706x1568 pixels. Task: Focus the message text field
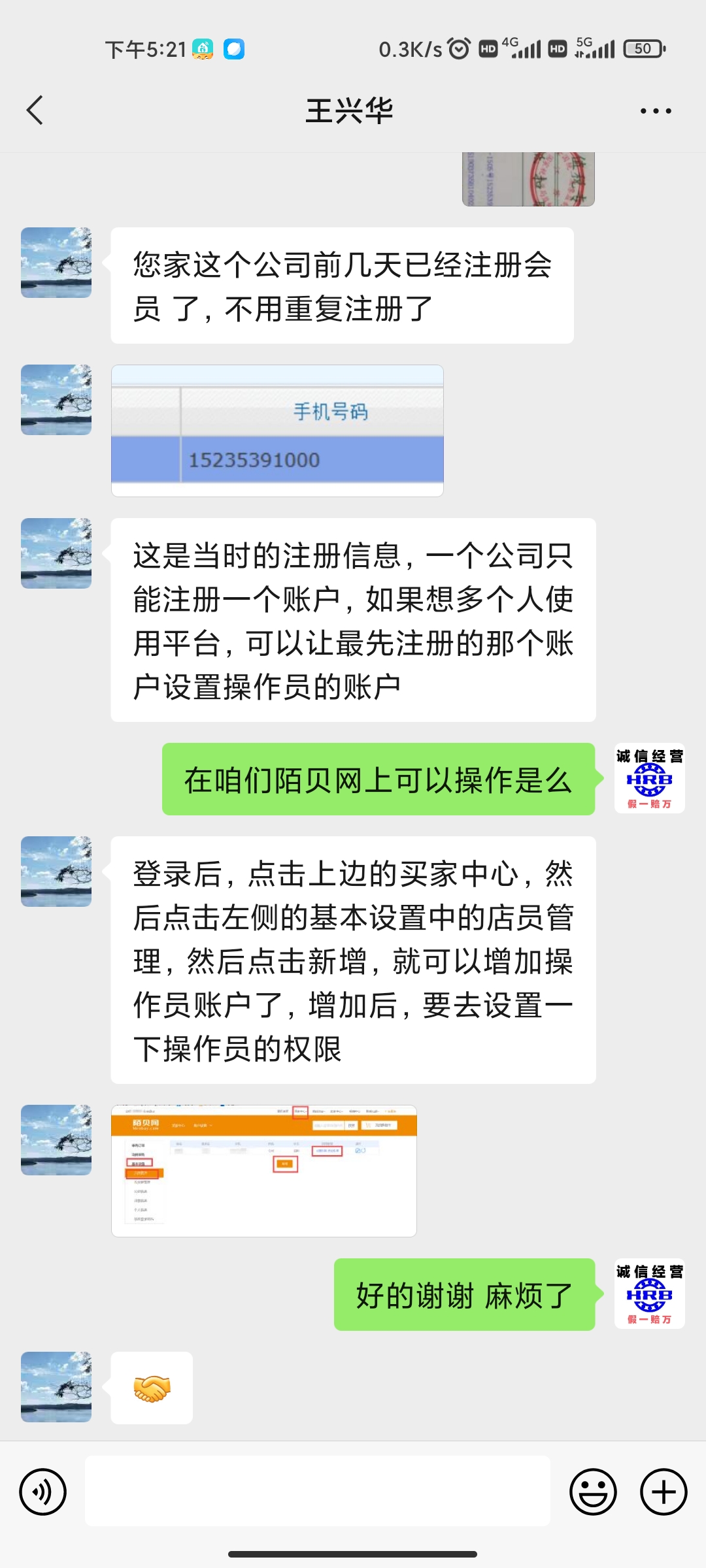[x=318, y=1491]
